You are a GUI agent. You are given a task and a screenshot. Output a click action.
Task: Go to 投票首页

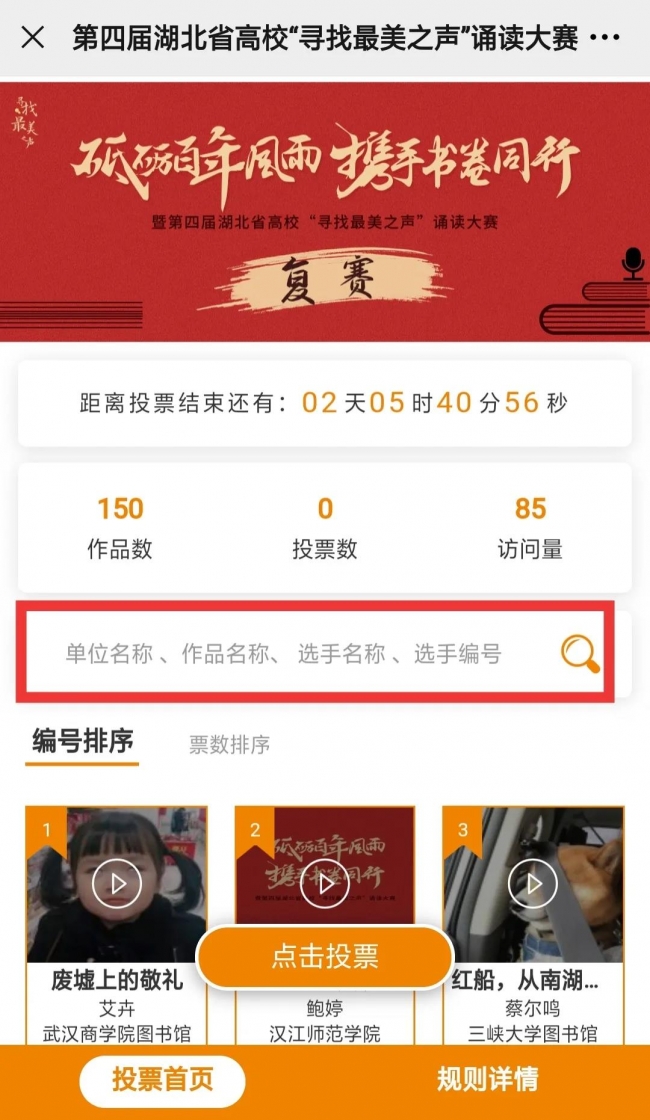point(162,1080)
